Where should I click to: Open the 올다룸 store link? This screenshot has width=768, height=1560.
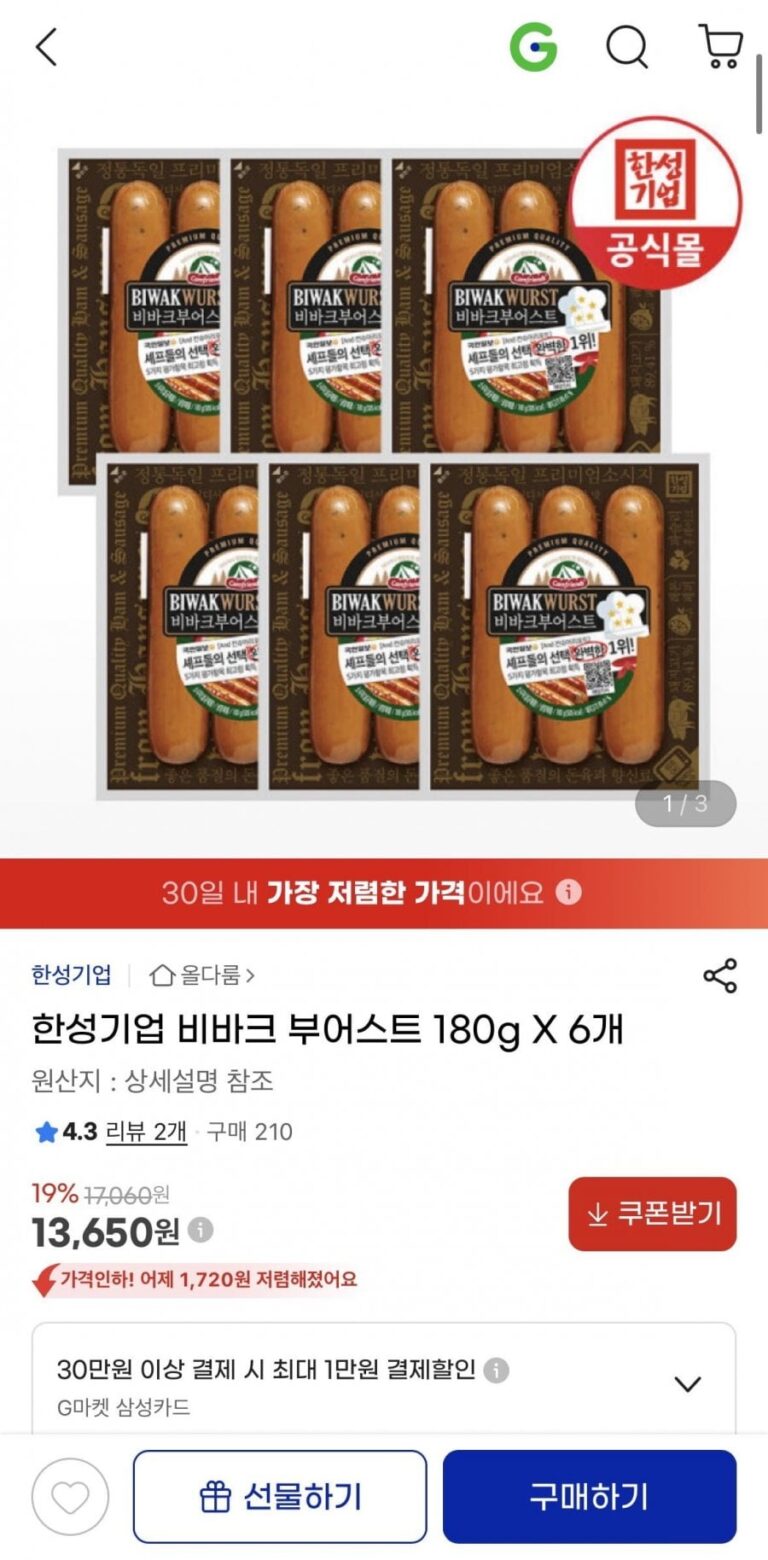click(202, 975)
